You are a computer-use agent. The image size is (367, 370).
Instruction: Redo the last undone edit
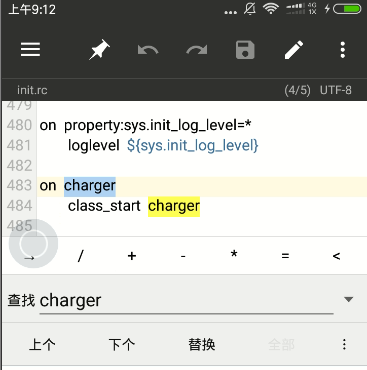pos(197,50)
